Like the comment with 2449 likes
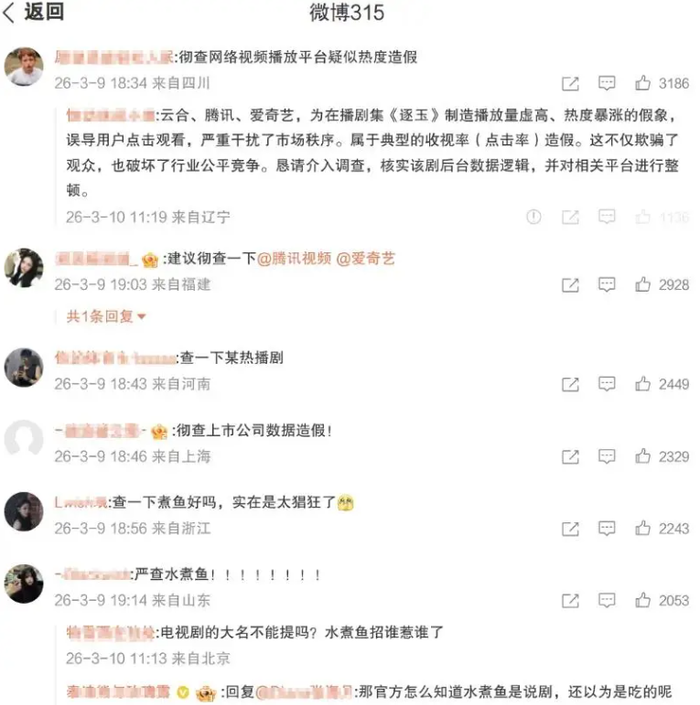This screenshot has width=700, height=705. 643,384
